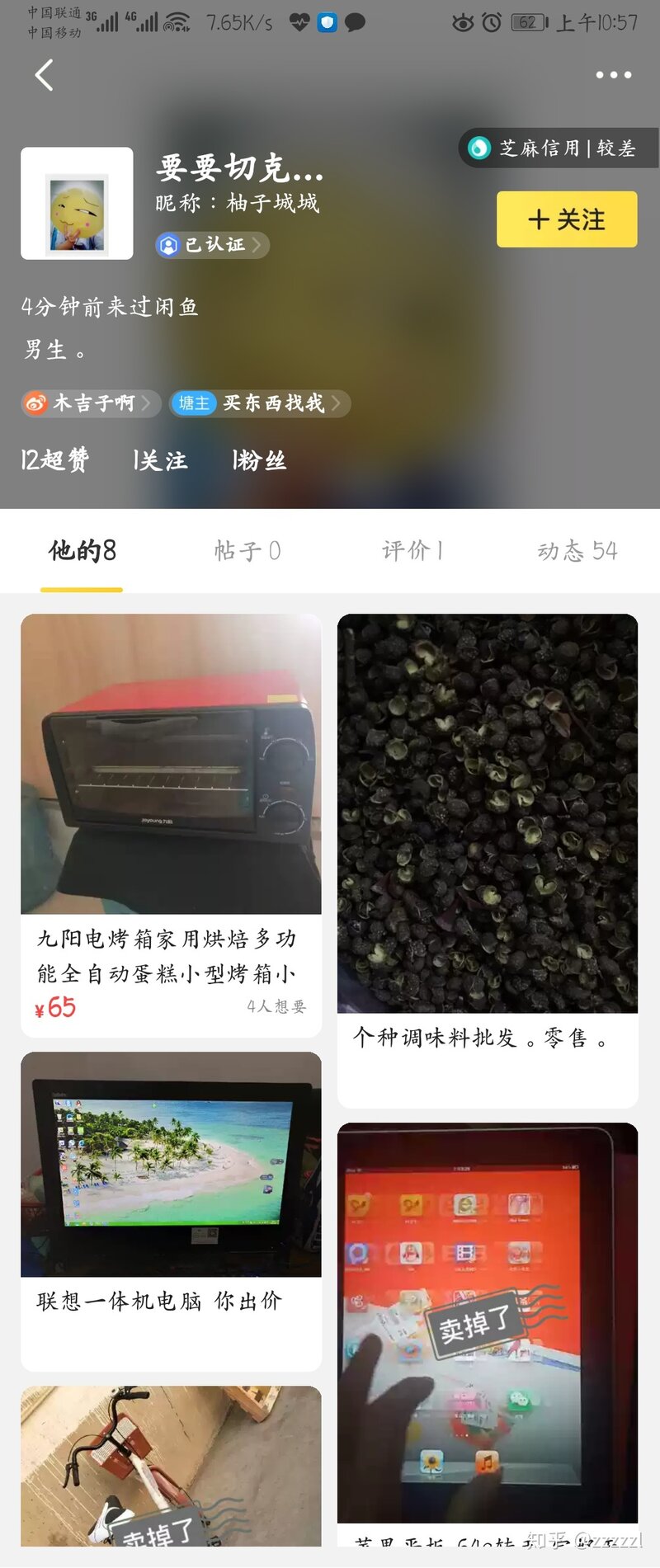Open the three-dot overflow menu
This screenshot has width=660, height=1568.
pos(613,75)
